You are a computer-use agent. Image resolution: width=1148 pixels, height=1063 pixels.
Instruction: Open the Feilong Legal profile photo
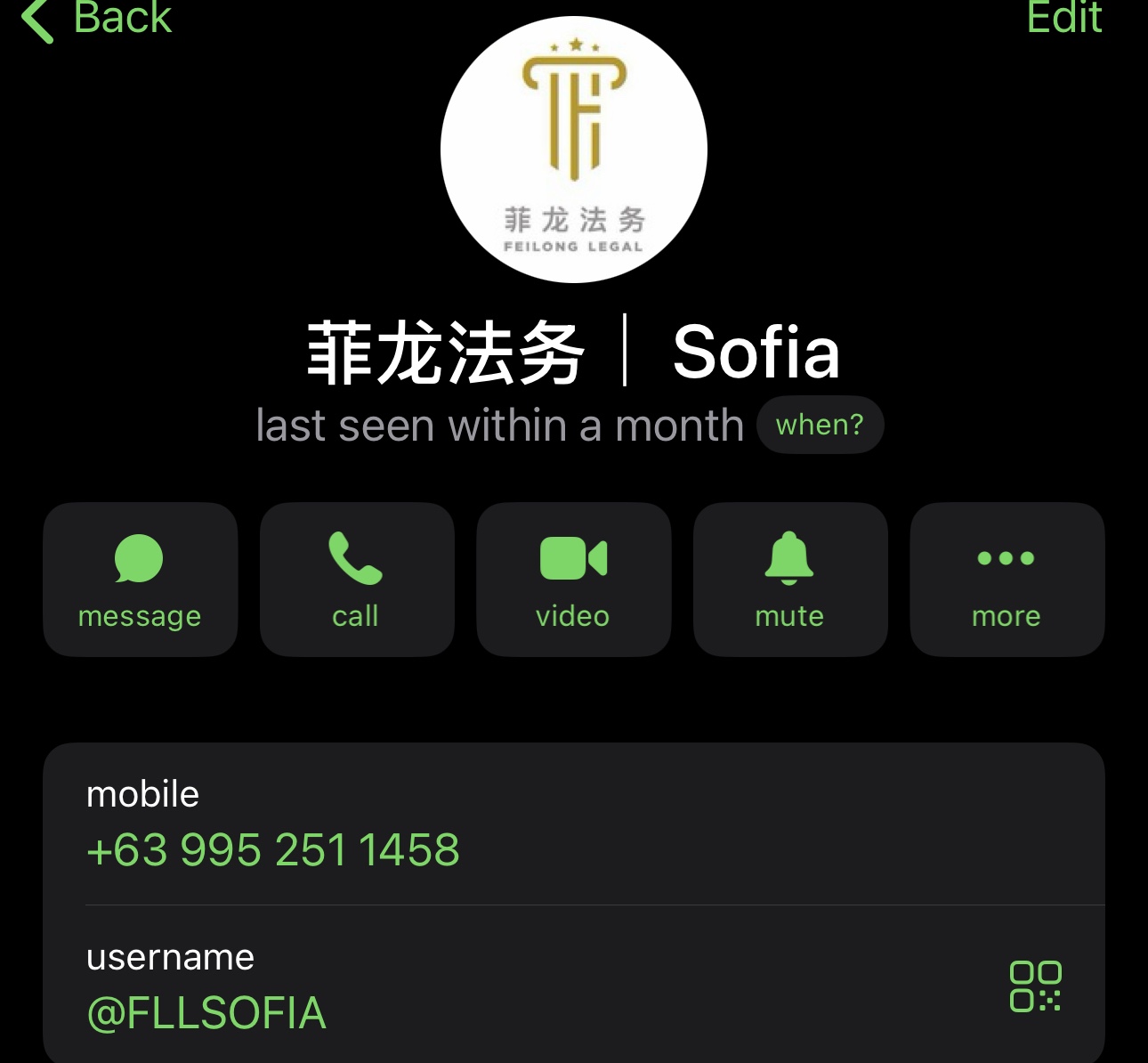(574, 150)
